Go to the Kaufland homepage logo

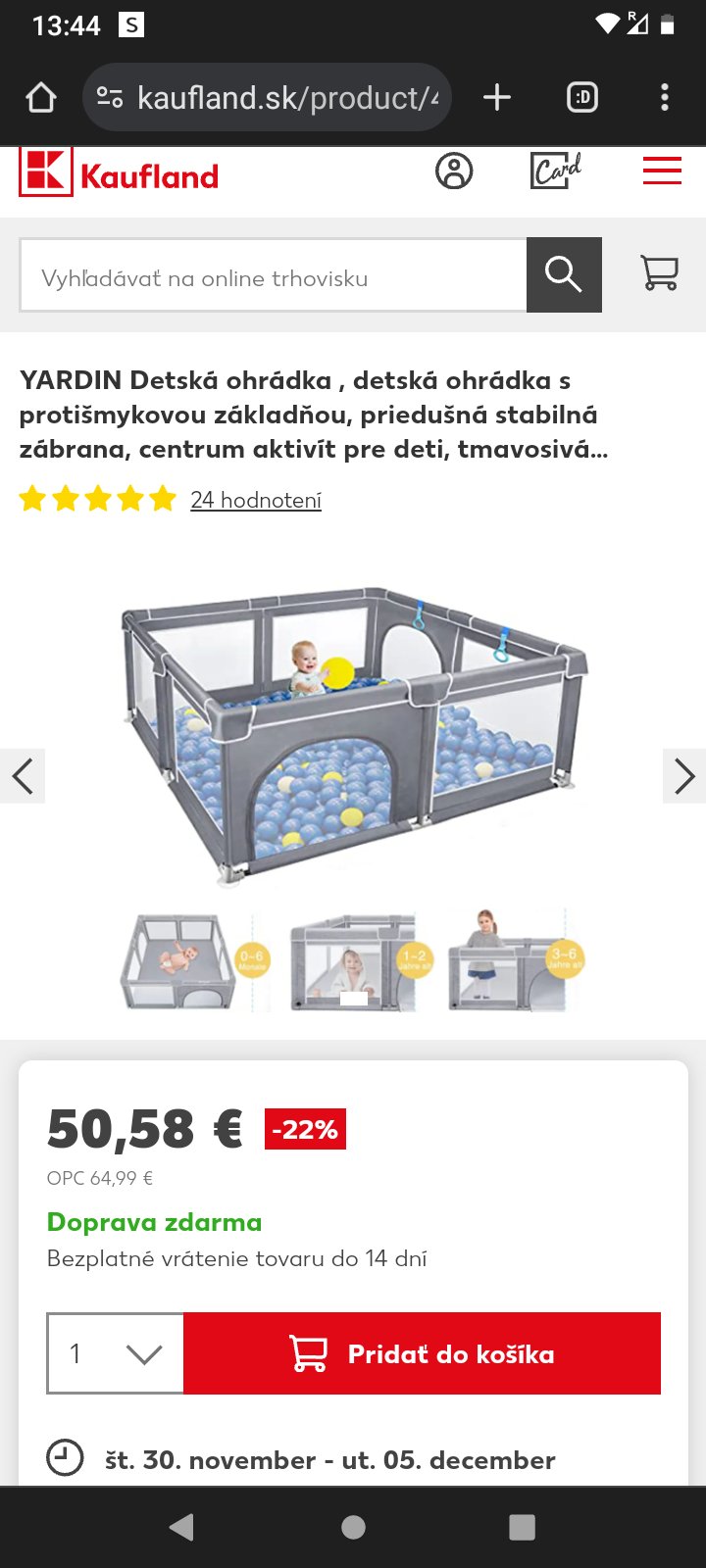[x=119, y=173]
